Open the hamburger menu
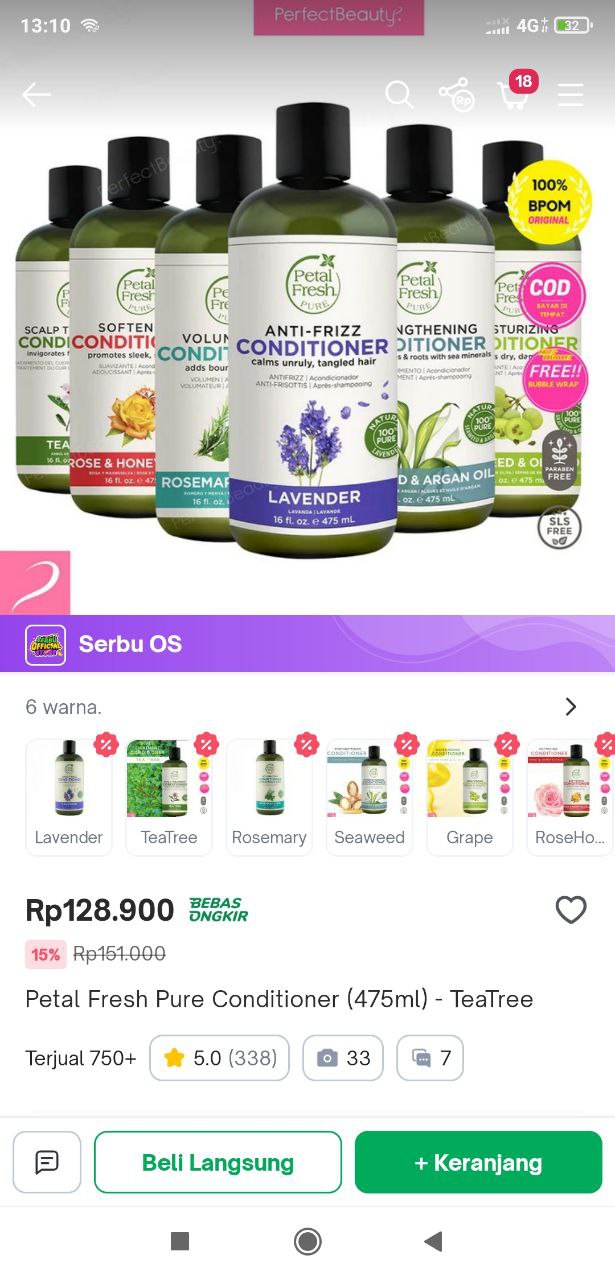This screenshot has height=1280, width=615. [x=570, y=95]
